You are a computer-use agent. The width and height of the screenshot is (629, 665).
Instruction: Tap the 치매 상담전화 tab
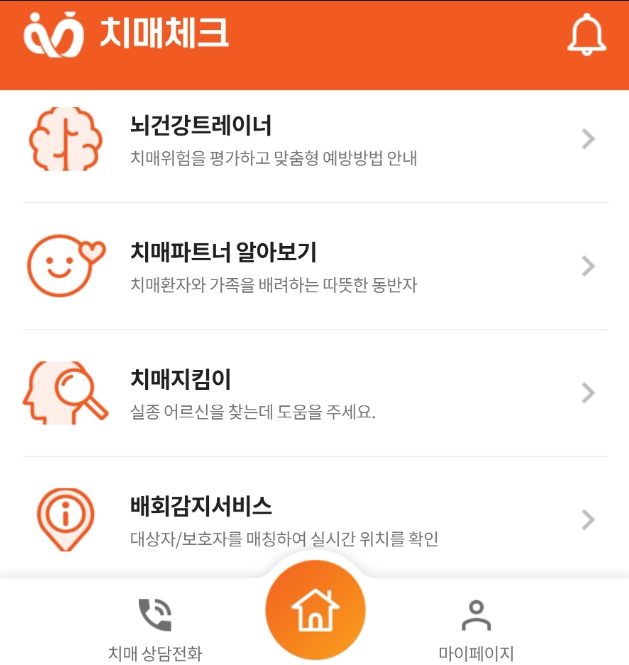tap(155, 628)
